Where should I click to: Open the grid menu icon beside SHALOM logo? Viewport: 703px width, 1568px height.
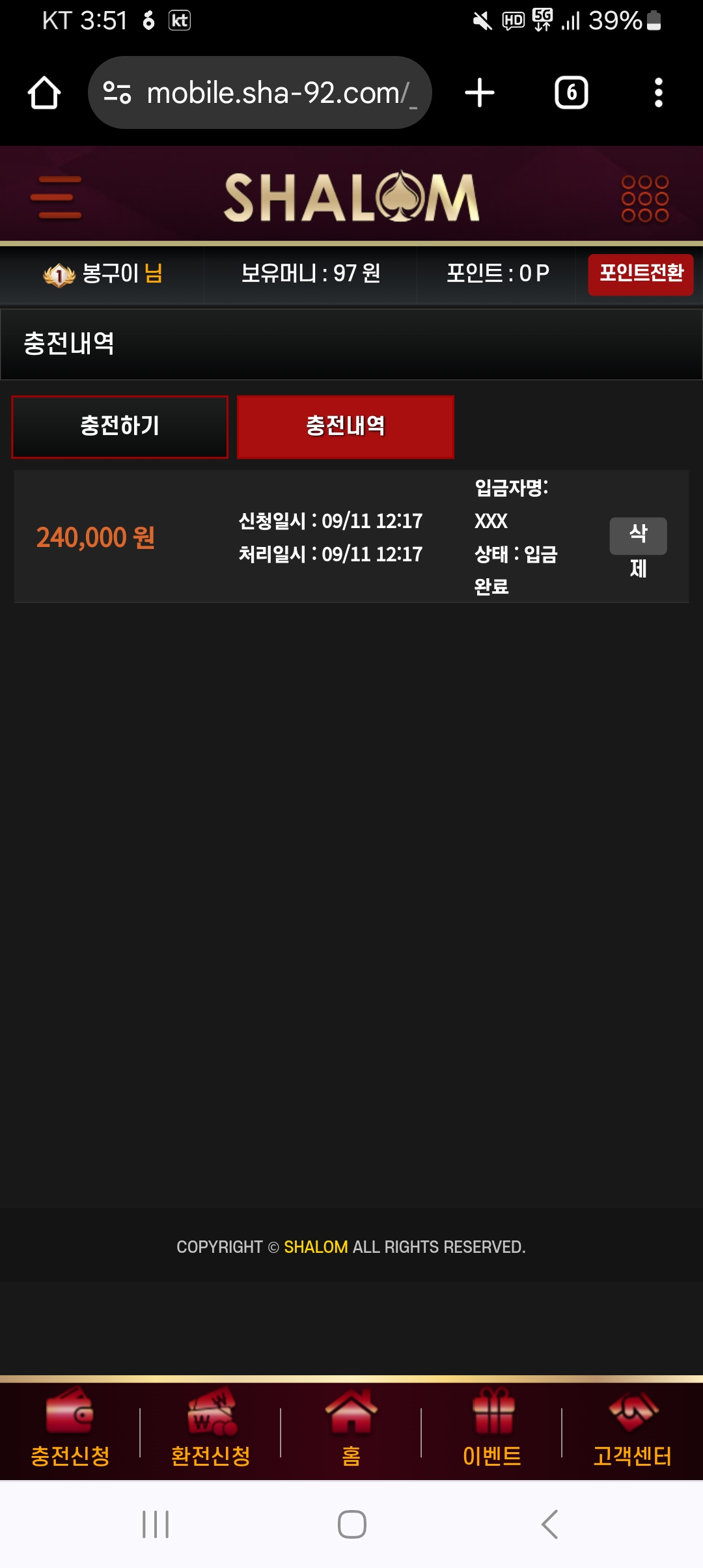(x=644, y=199)
